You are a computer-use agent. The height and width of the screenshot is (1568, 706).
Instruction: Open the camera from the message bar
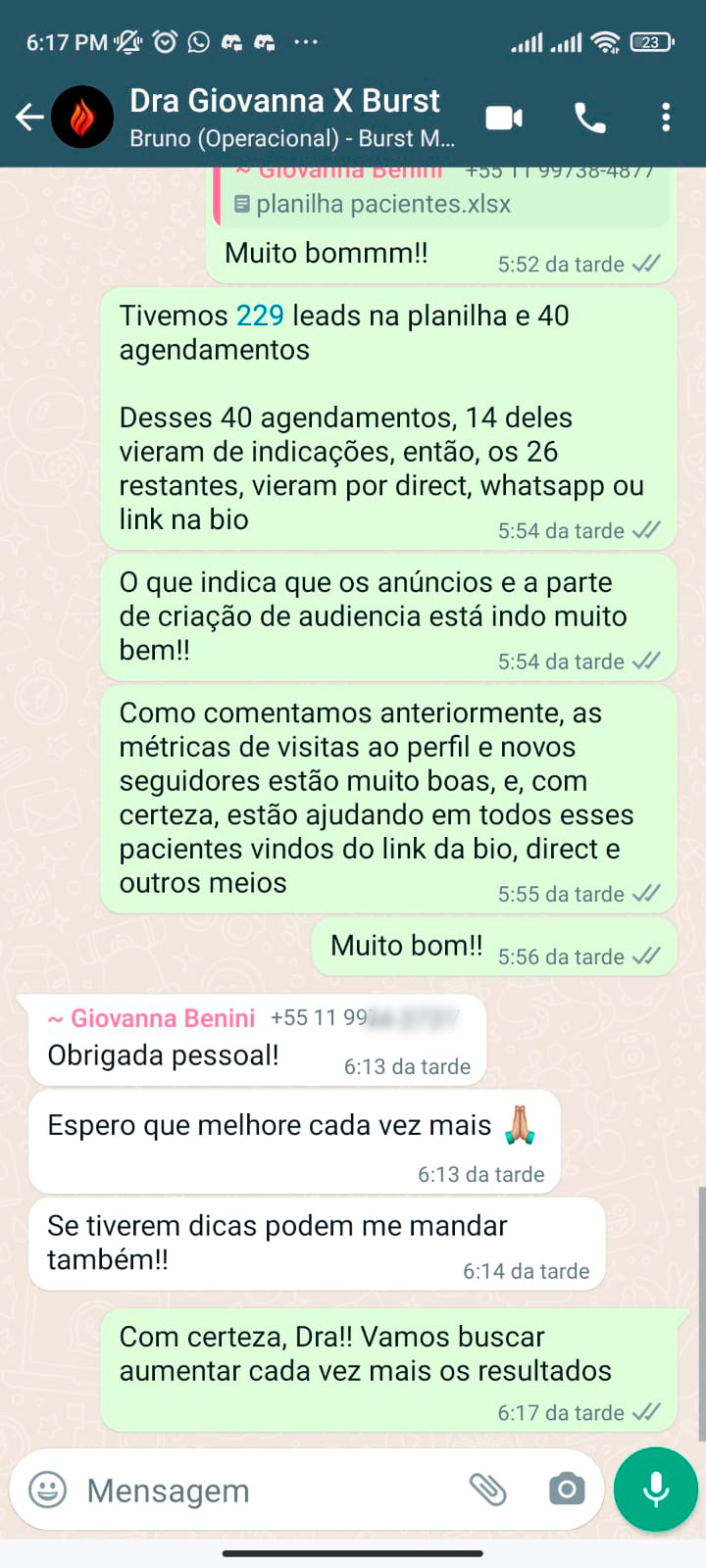tap(566, 1490)
